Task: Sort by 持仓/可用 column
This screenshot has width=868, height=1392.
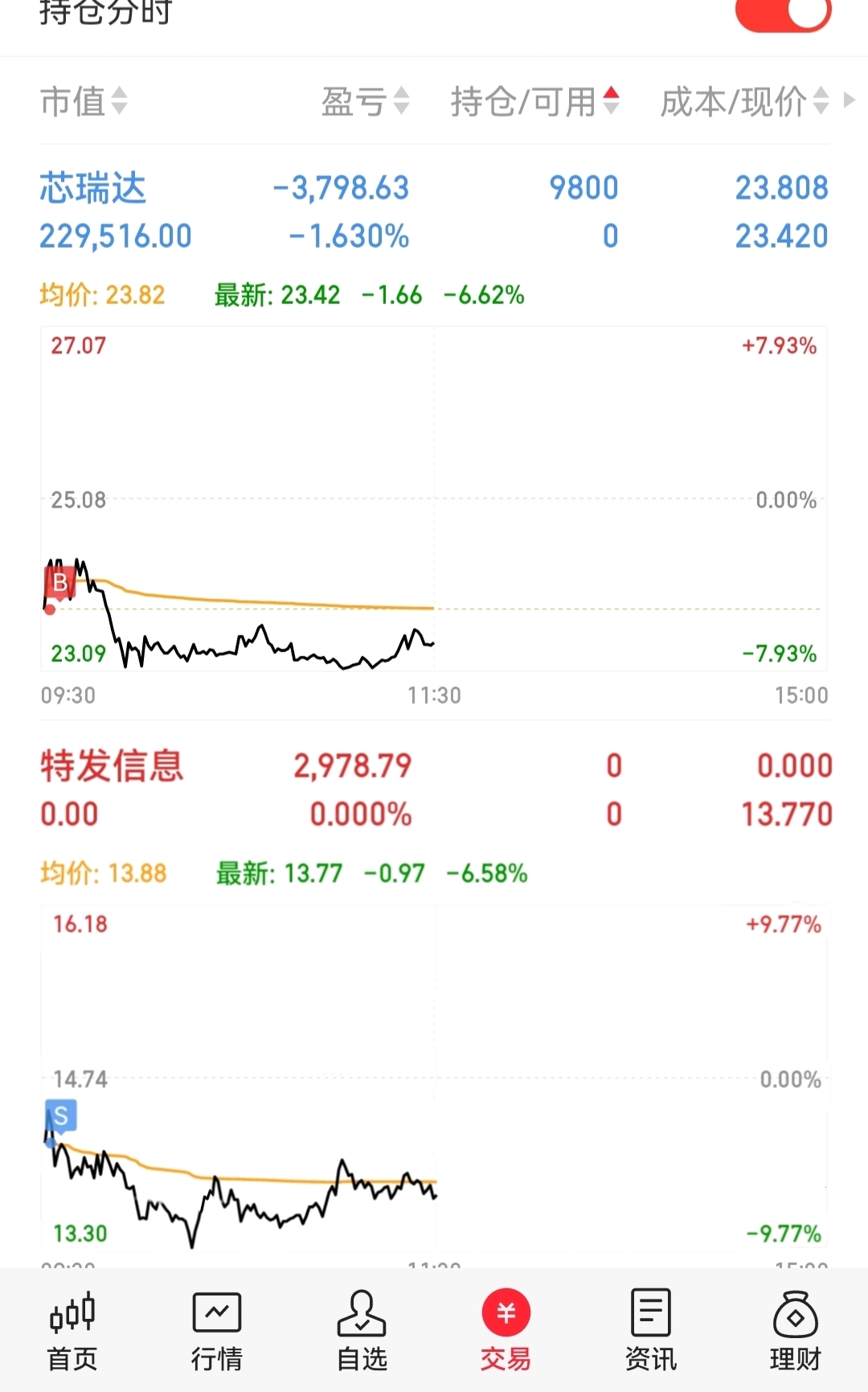Action: [535, 101]
